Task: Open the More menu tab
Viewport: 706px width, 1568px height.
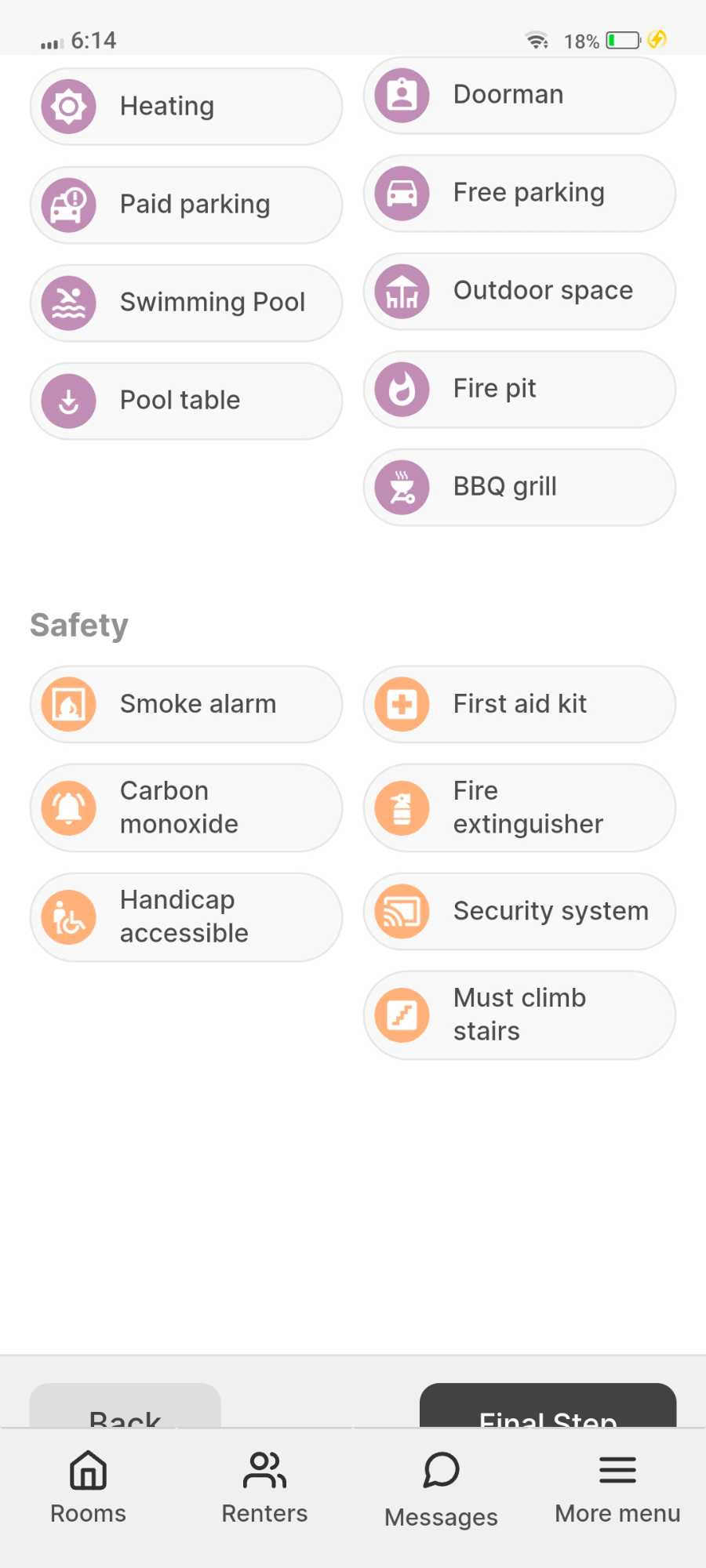Action: point(617,1486)
